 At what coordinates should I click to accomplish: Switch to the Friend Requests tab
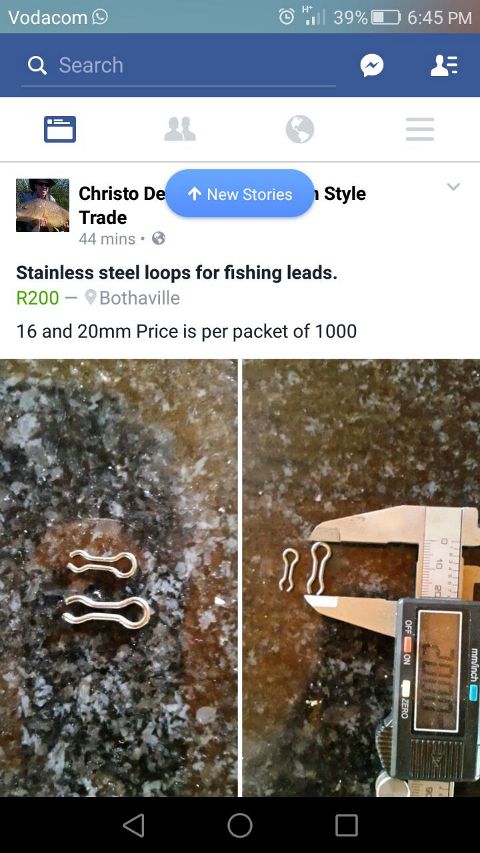(180, 129)
